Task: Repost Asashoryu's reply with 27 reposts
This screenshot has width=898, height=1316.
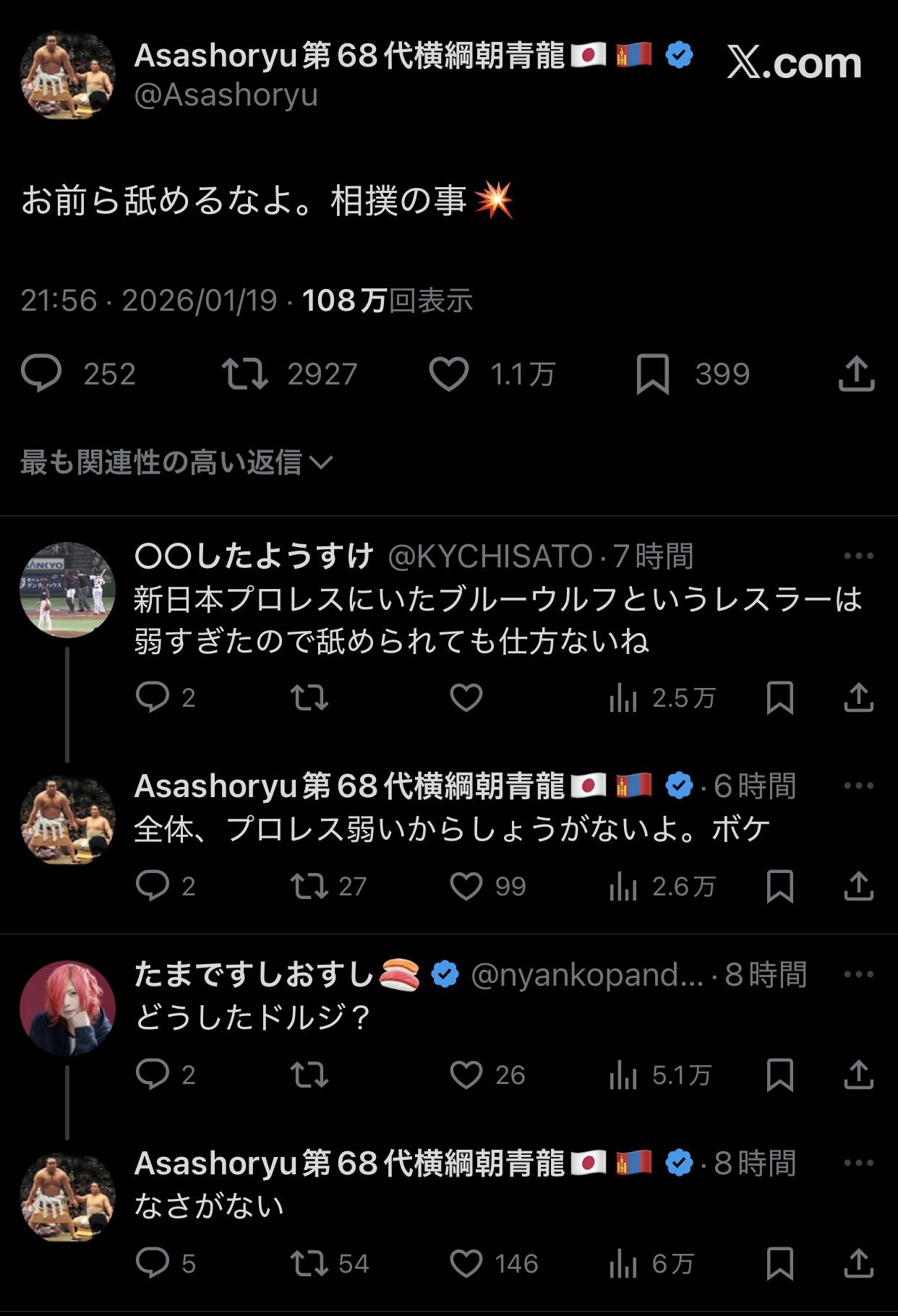Action: tap(309, 887)
